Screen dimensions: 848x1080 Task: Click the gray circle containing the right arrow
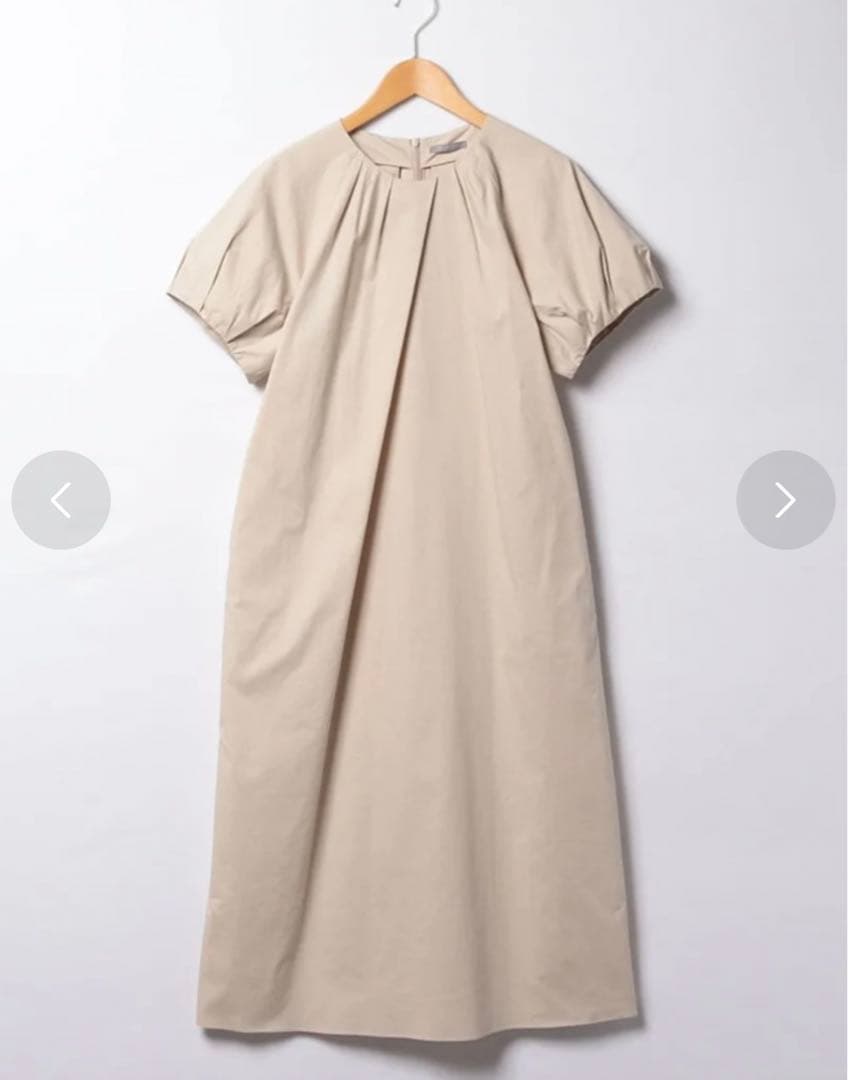[784, 497]
